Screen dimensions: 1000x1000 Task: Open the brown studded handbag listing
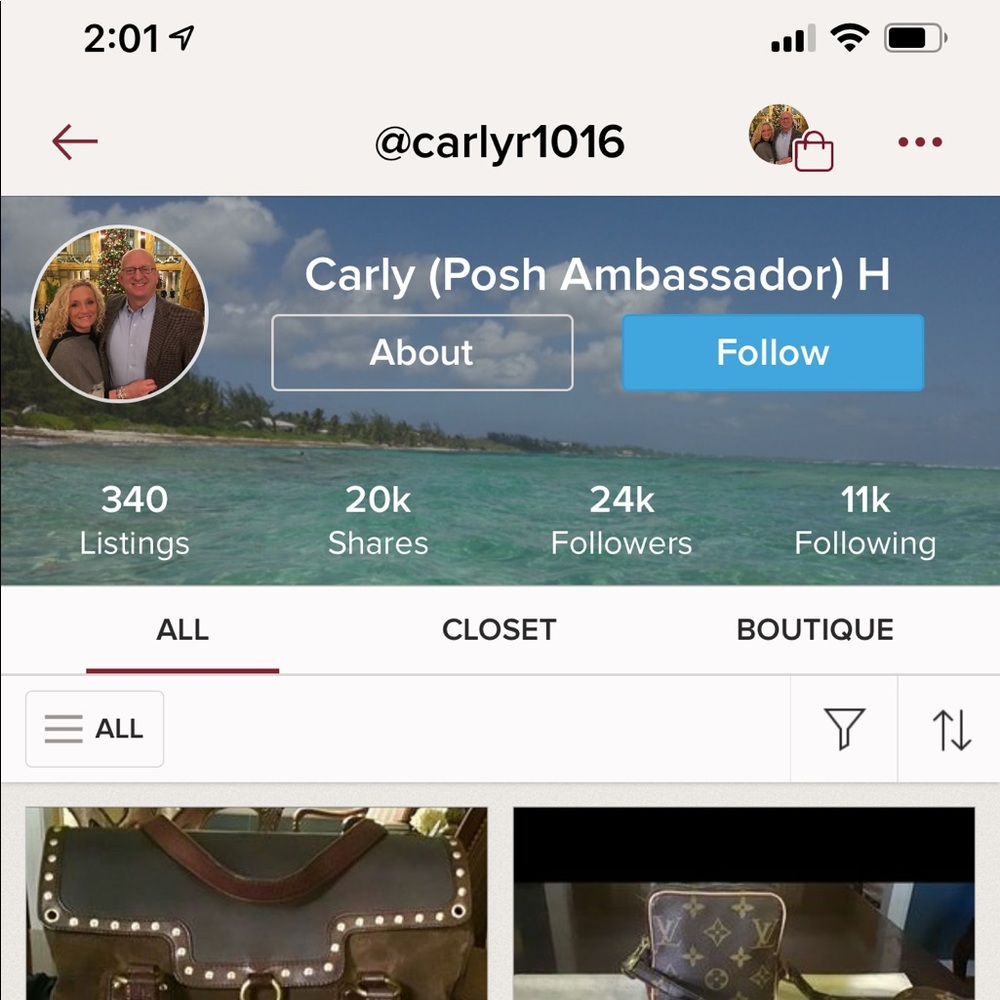pyautogui.click(x=256, y=904)
